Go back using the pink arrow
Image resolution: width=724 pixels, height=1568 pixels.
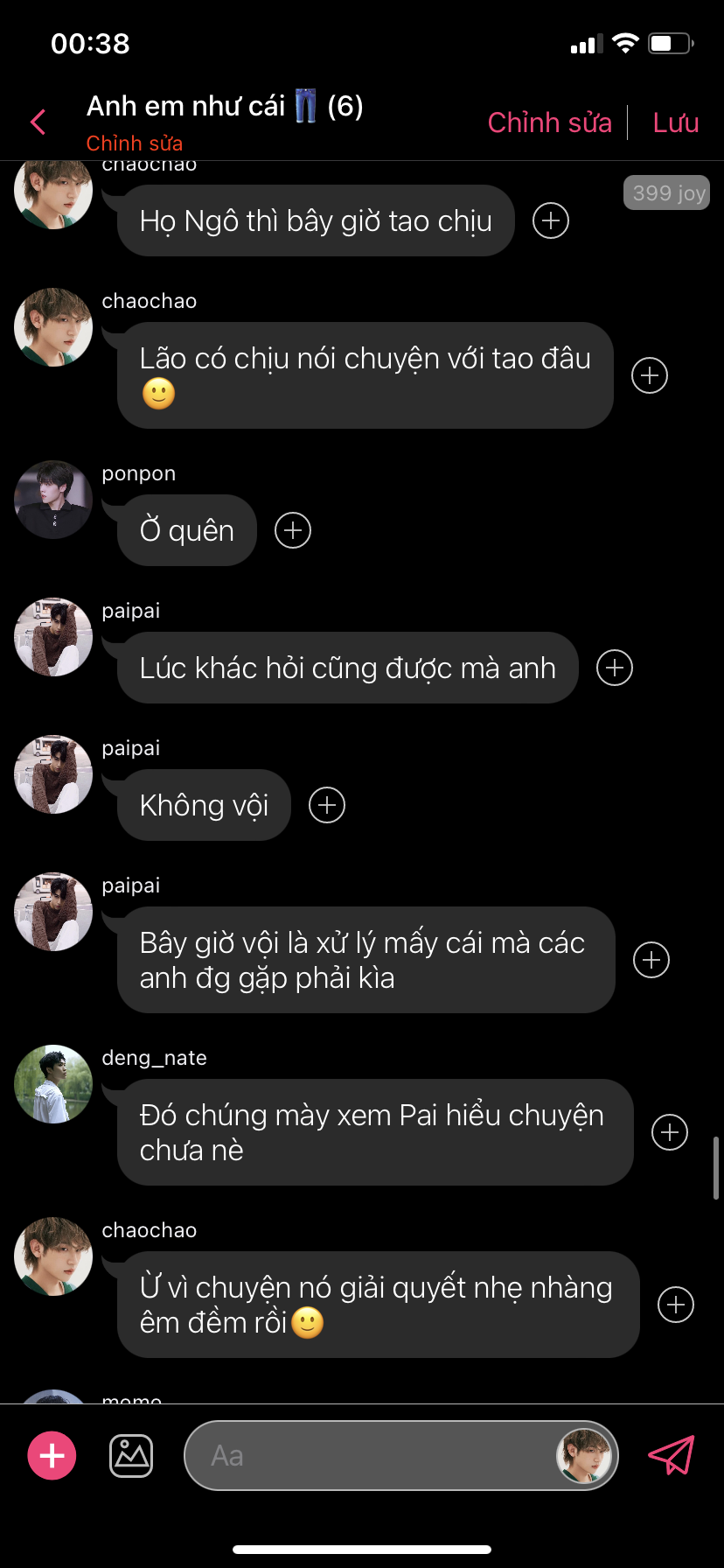38,122
